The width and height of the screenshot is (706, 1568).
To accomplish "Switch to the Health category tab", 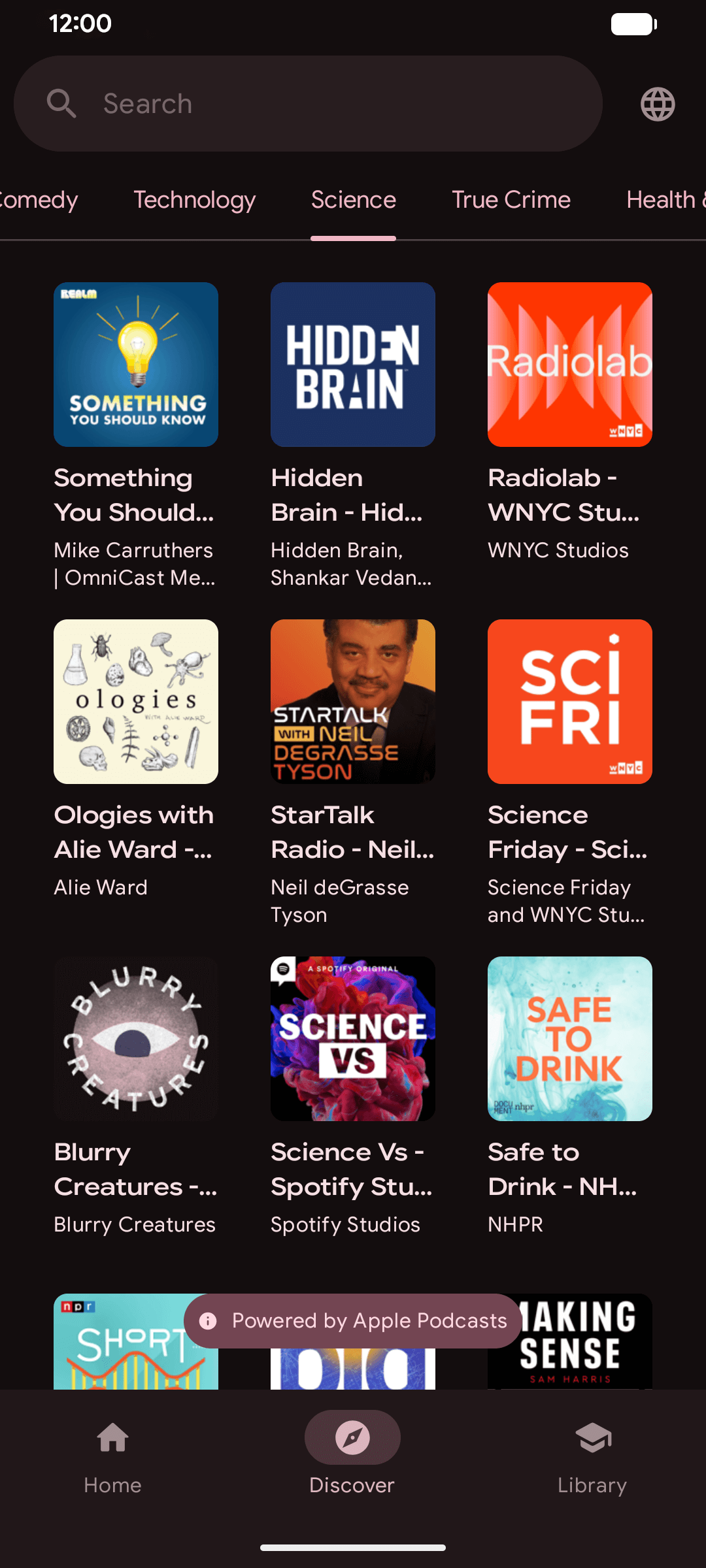I will click(664, 200).
